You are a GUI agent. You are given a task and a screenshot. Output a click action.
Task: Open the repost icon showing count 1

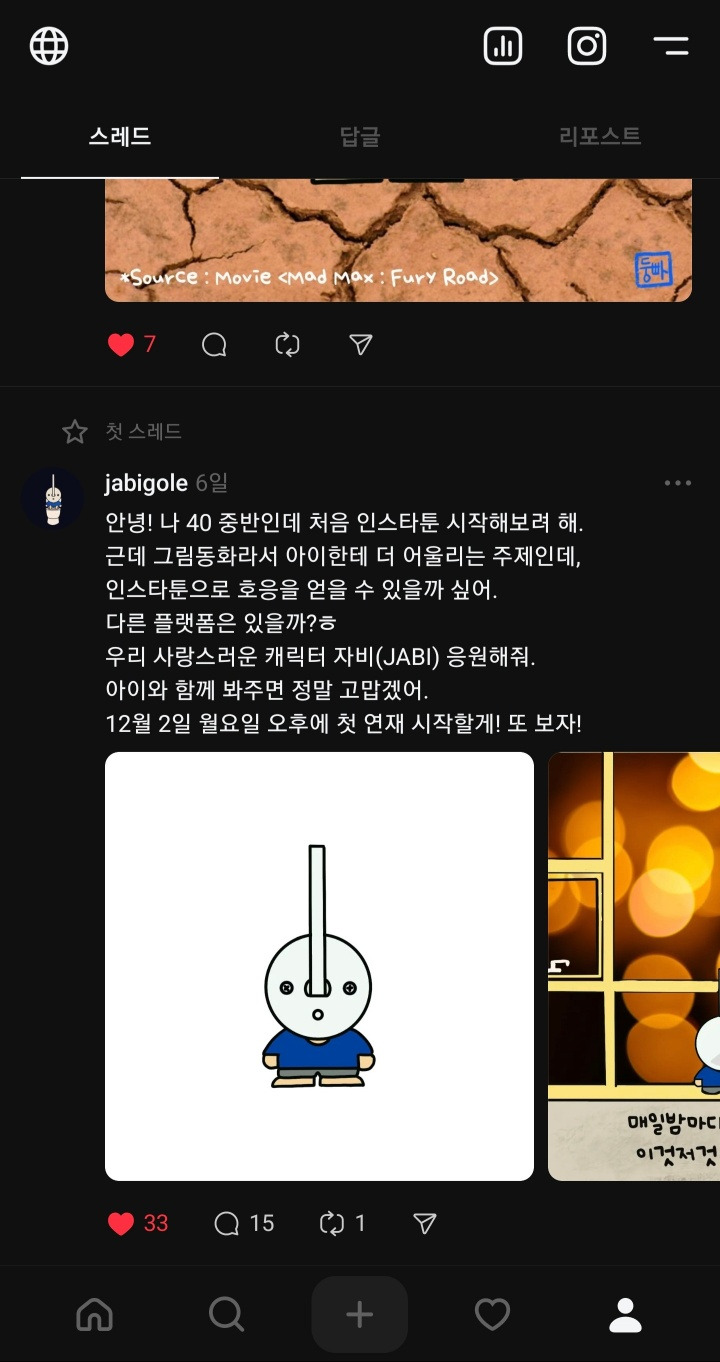click(x=334, y=1222)
